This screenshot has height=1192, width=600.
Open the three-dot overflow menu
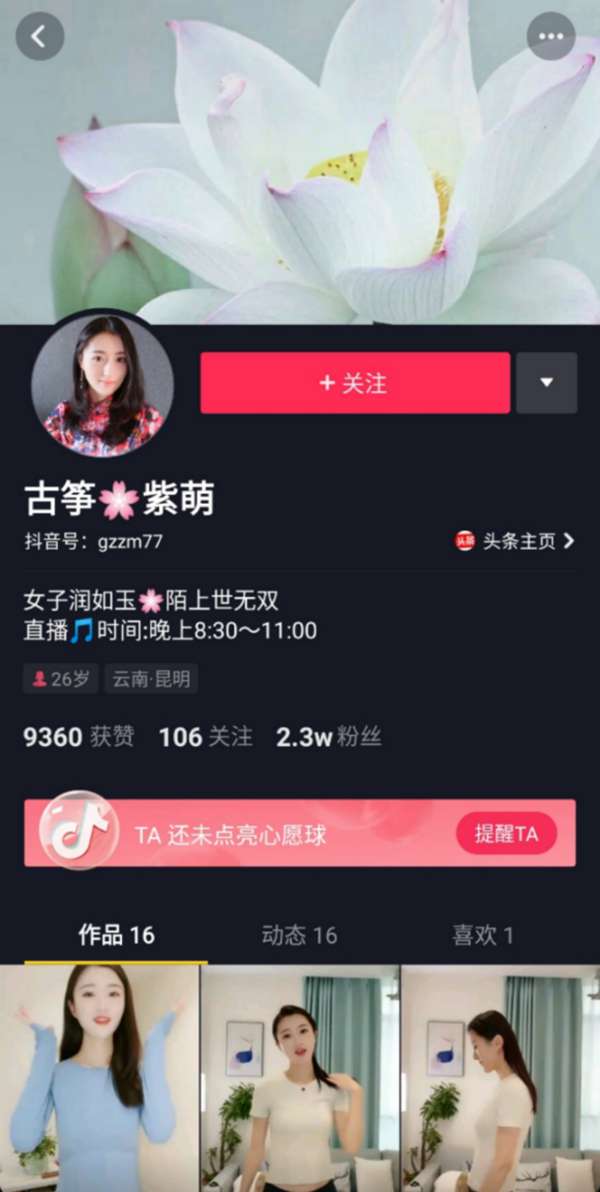pyautogui.click(x=551, y=37)
